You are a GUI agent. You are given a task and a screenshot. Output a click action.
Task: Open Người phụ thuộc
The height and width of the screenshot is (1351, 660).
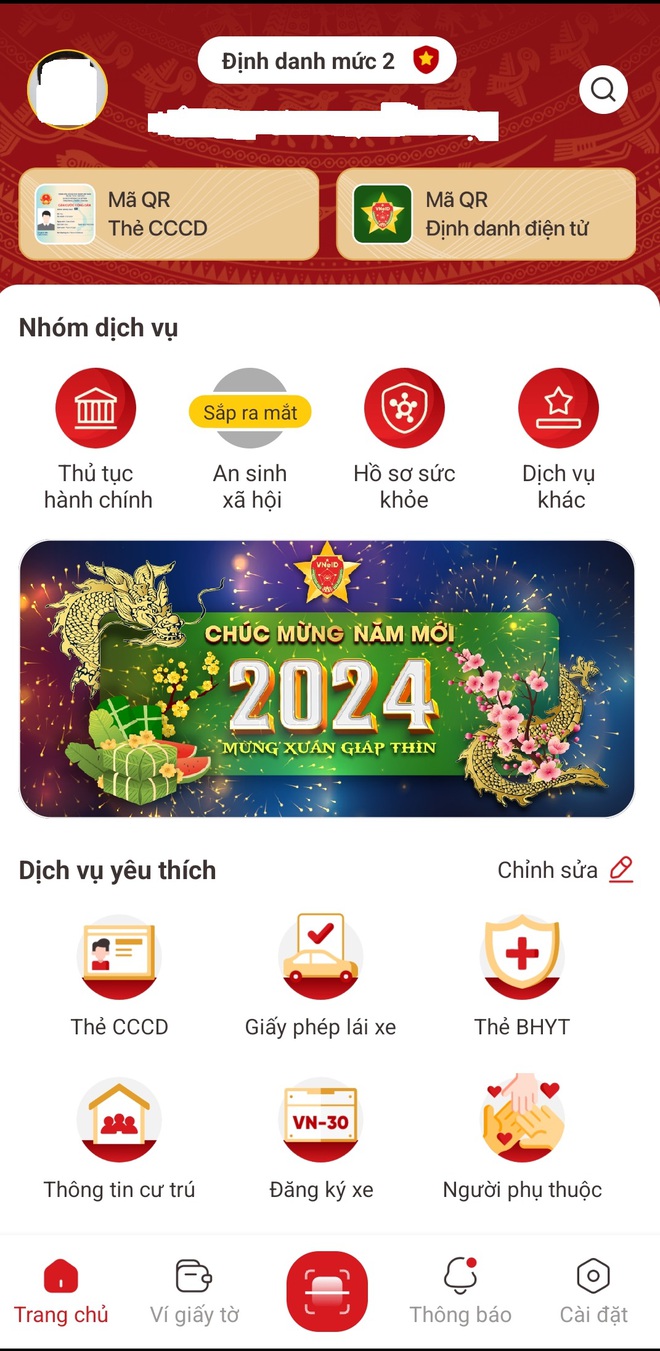point(522,1139)
